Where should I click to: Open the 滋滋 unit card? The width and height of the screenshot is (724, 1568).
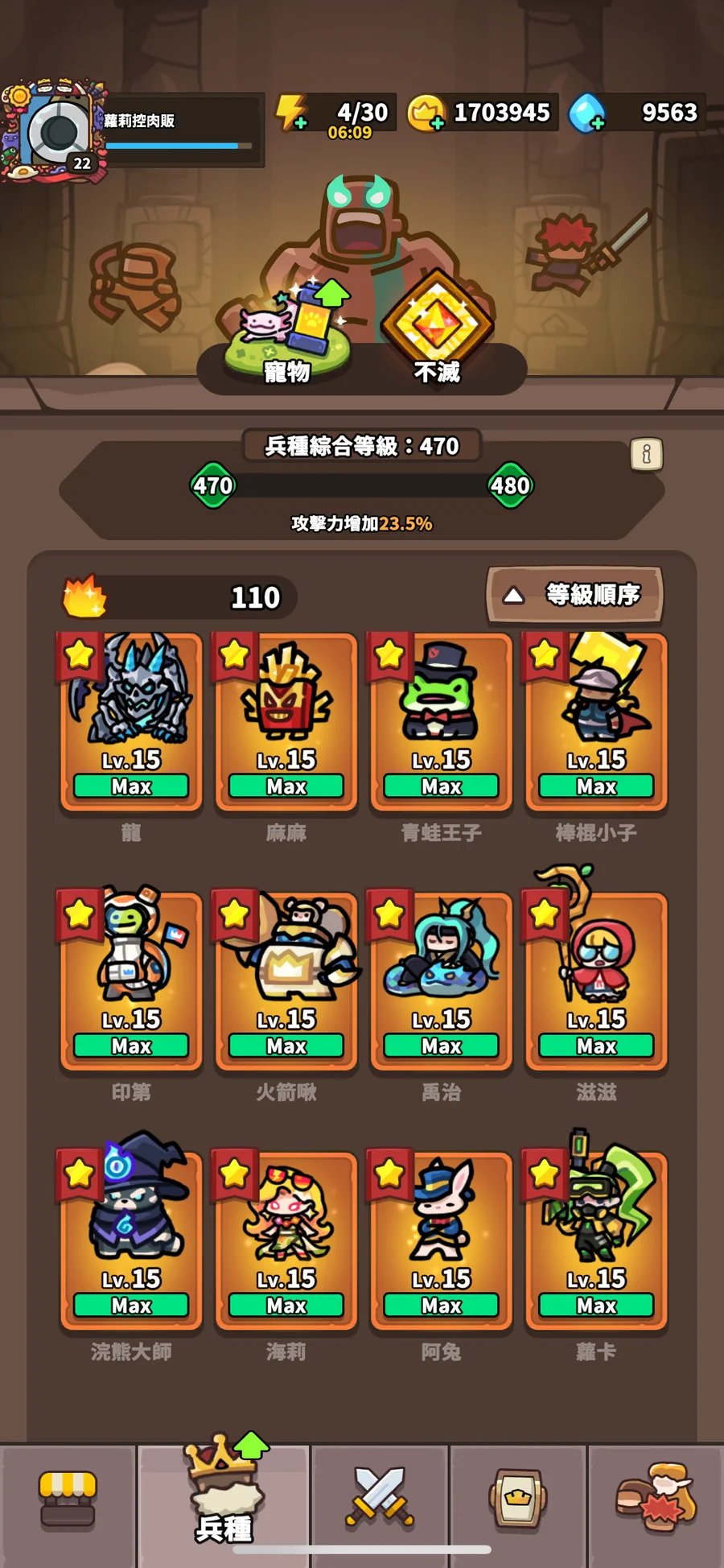596,980
